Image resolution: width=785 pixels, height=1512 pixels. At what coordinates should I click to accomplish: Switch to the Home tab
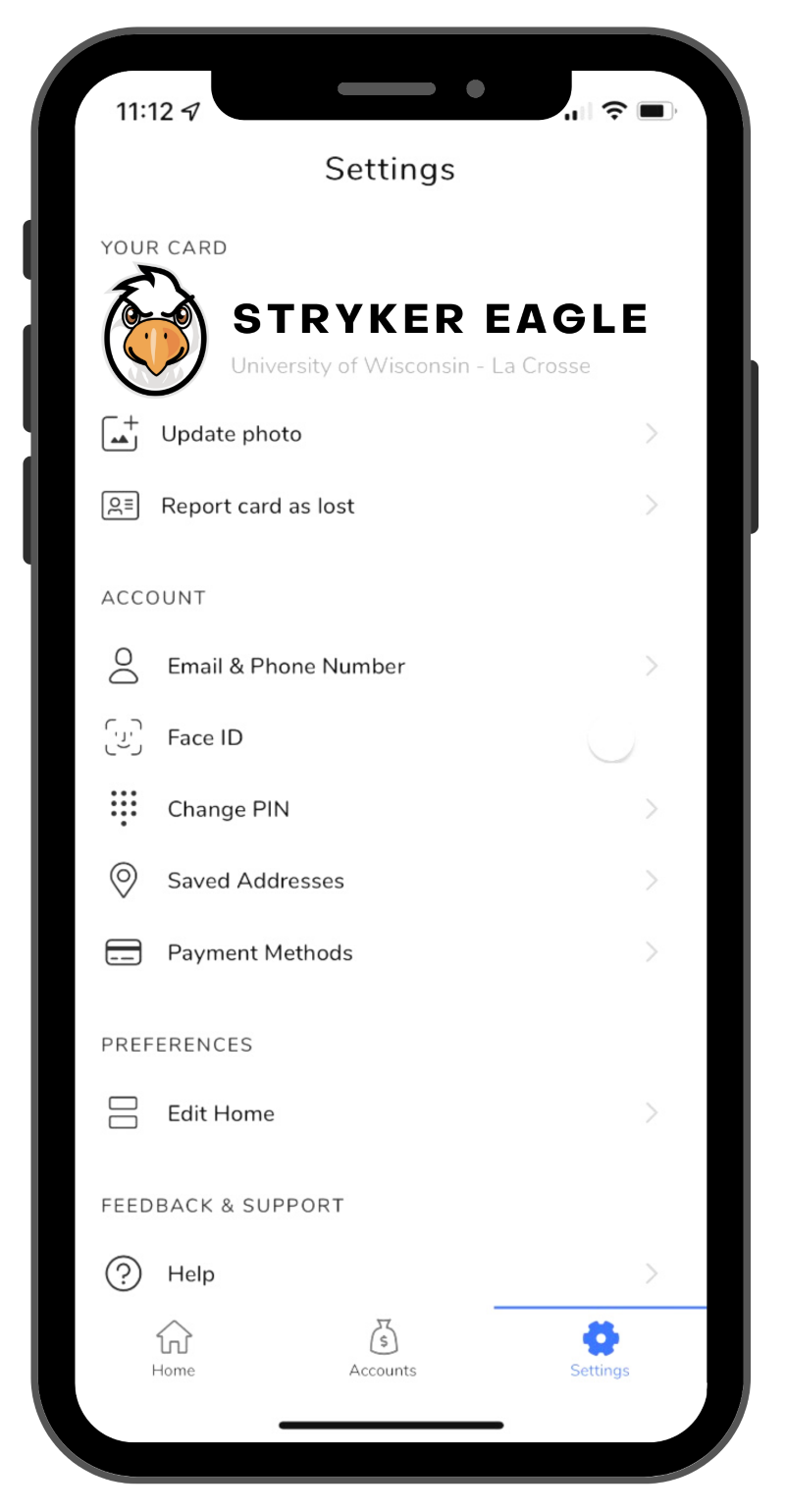coord(174,1349)
